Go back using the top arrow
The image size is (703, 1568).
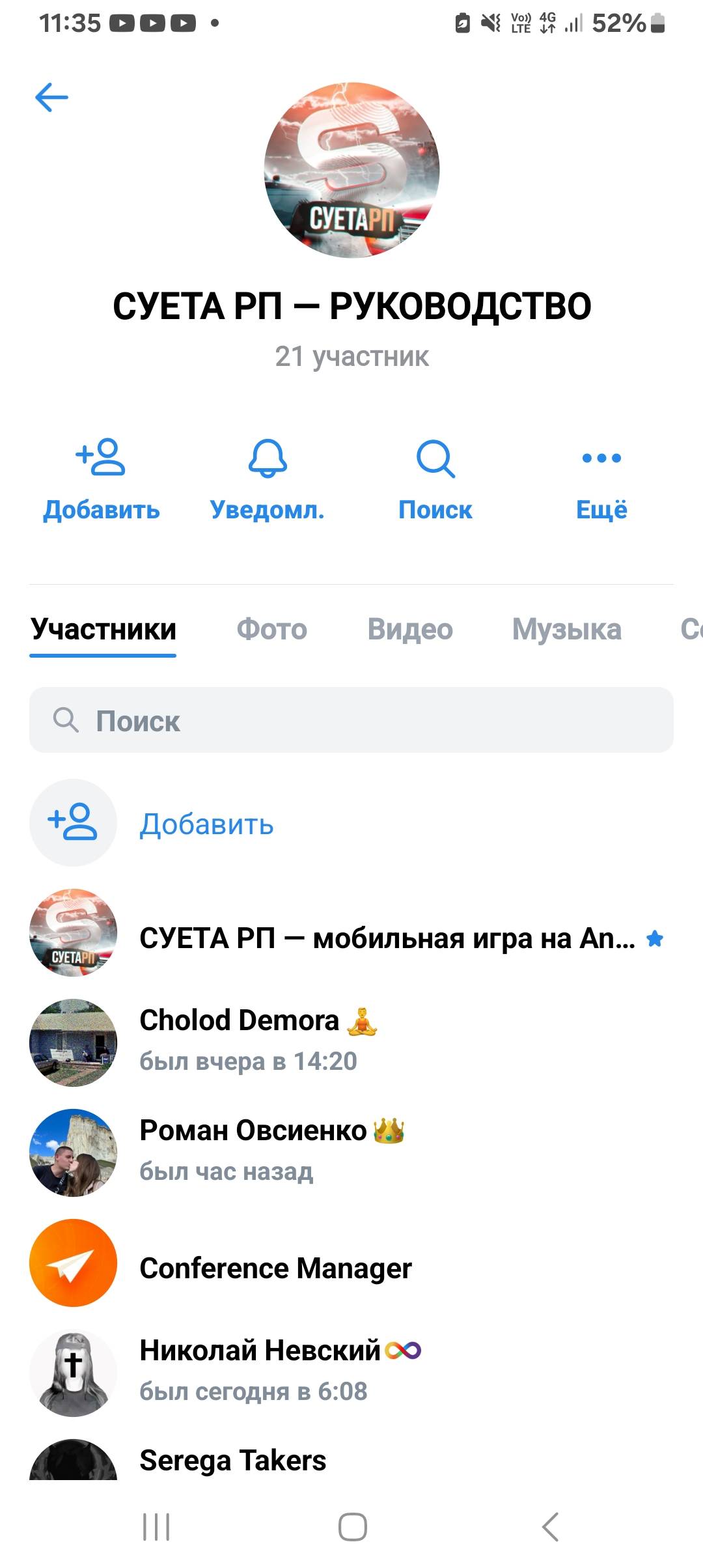point(51,98)
